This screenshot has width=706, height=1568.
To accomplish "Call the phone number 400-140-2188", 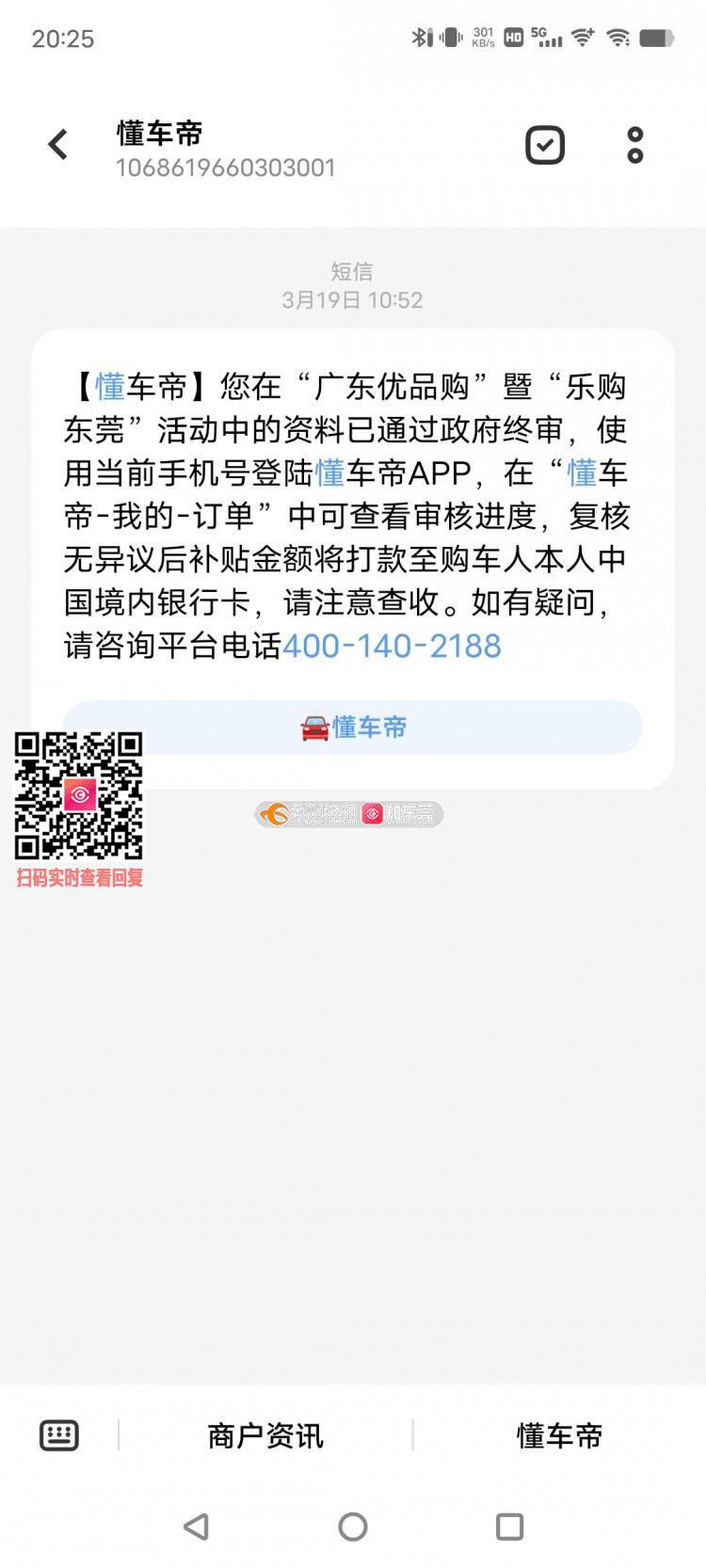I will [392, 646].
